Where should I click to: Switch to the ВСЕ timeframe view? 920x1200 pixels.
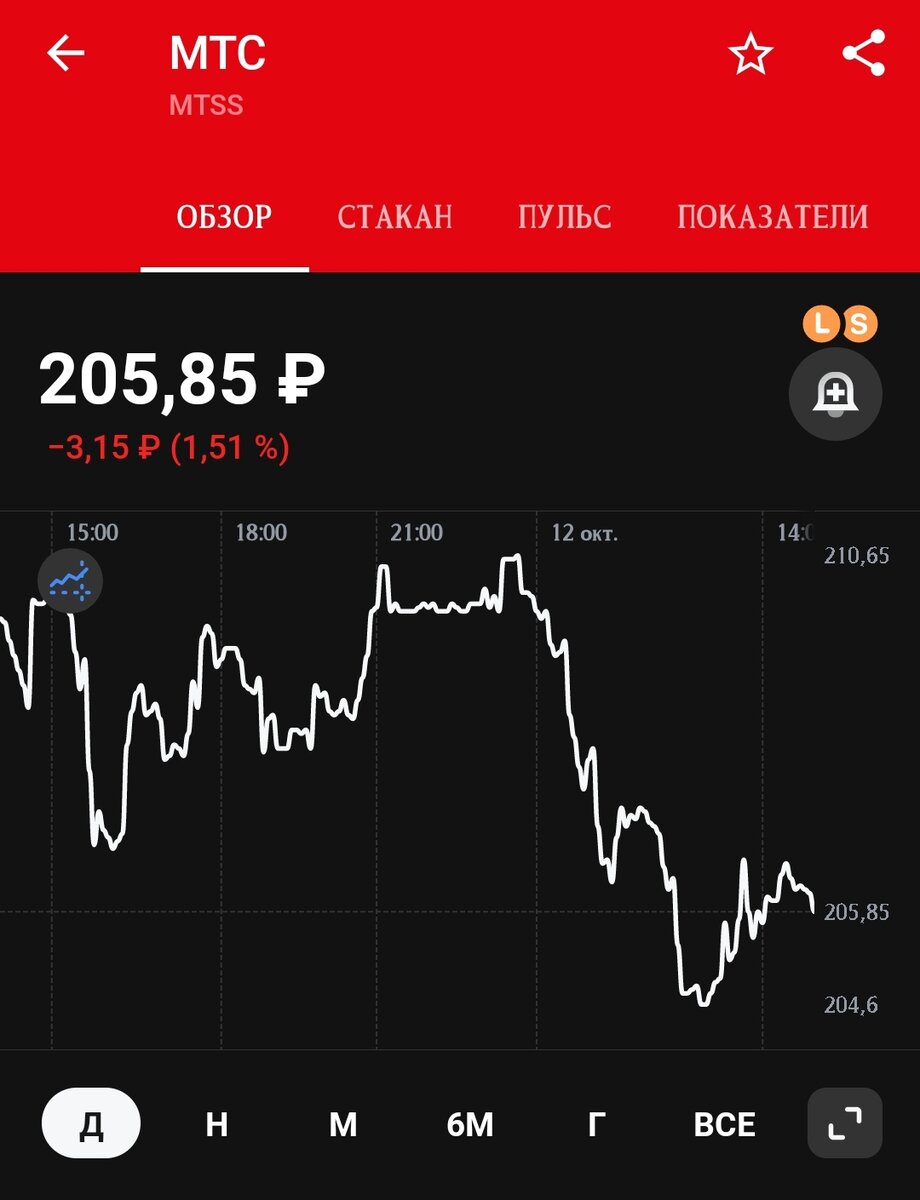pos(725,1123)
